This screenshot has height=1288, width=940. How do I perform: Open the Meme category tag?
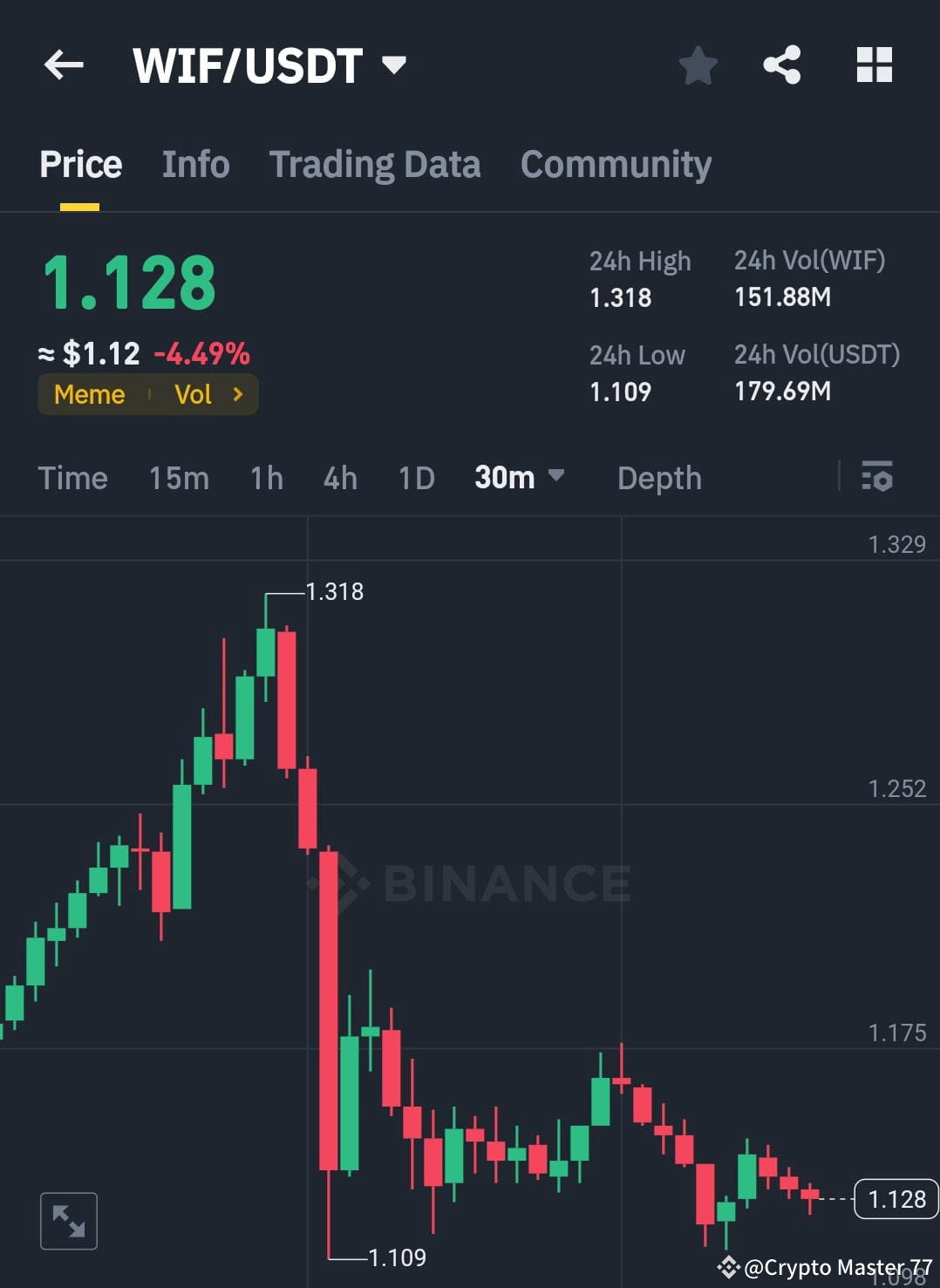[88, 394]
